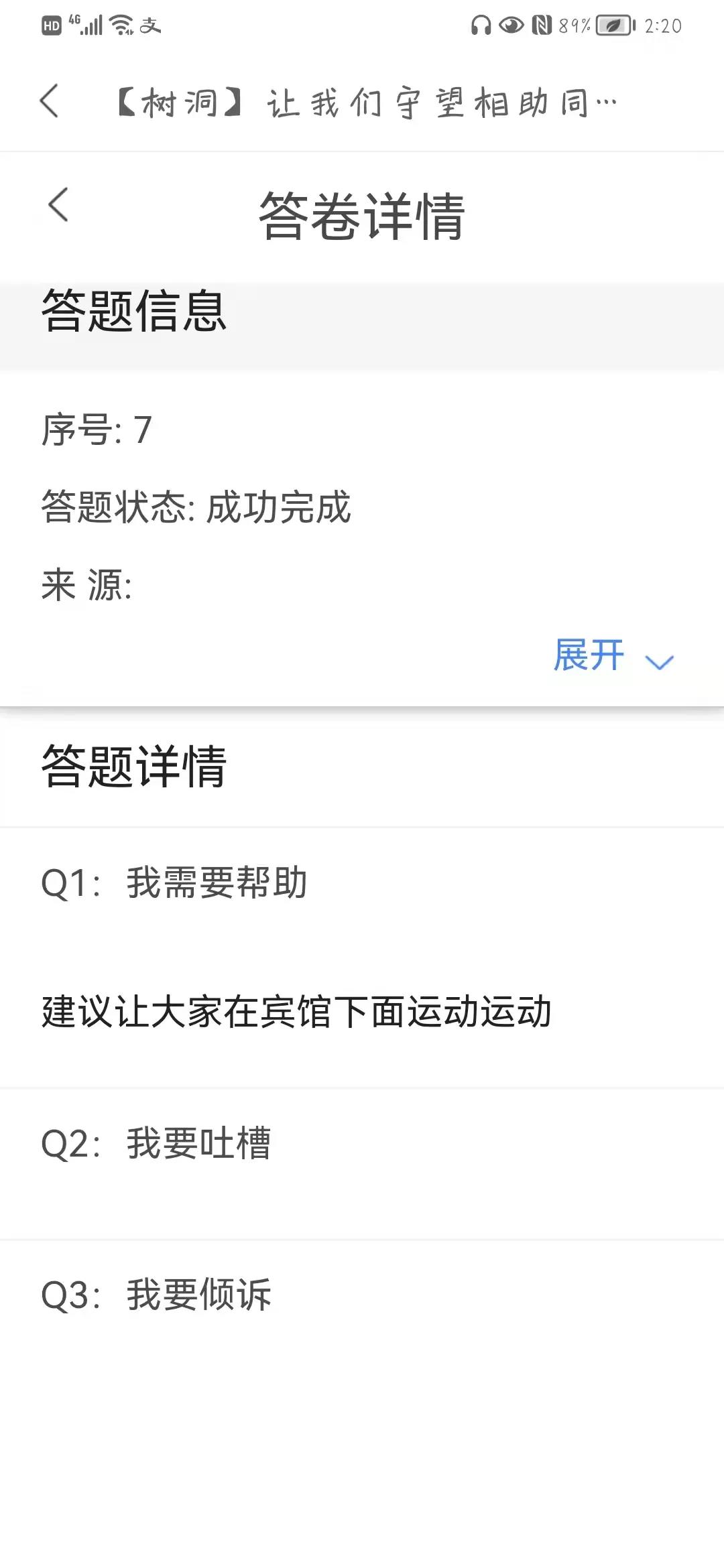Tap the back arrow beside the 【树洞】 title
Screen dimensions: 724x1568
point(50,101)
